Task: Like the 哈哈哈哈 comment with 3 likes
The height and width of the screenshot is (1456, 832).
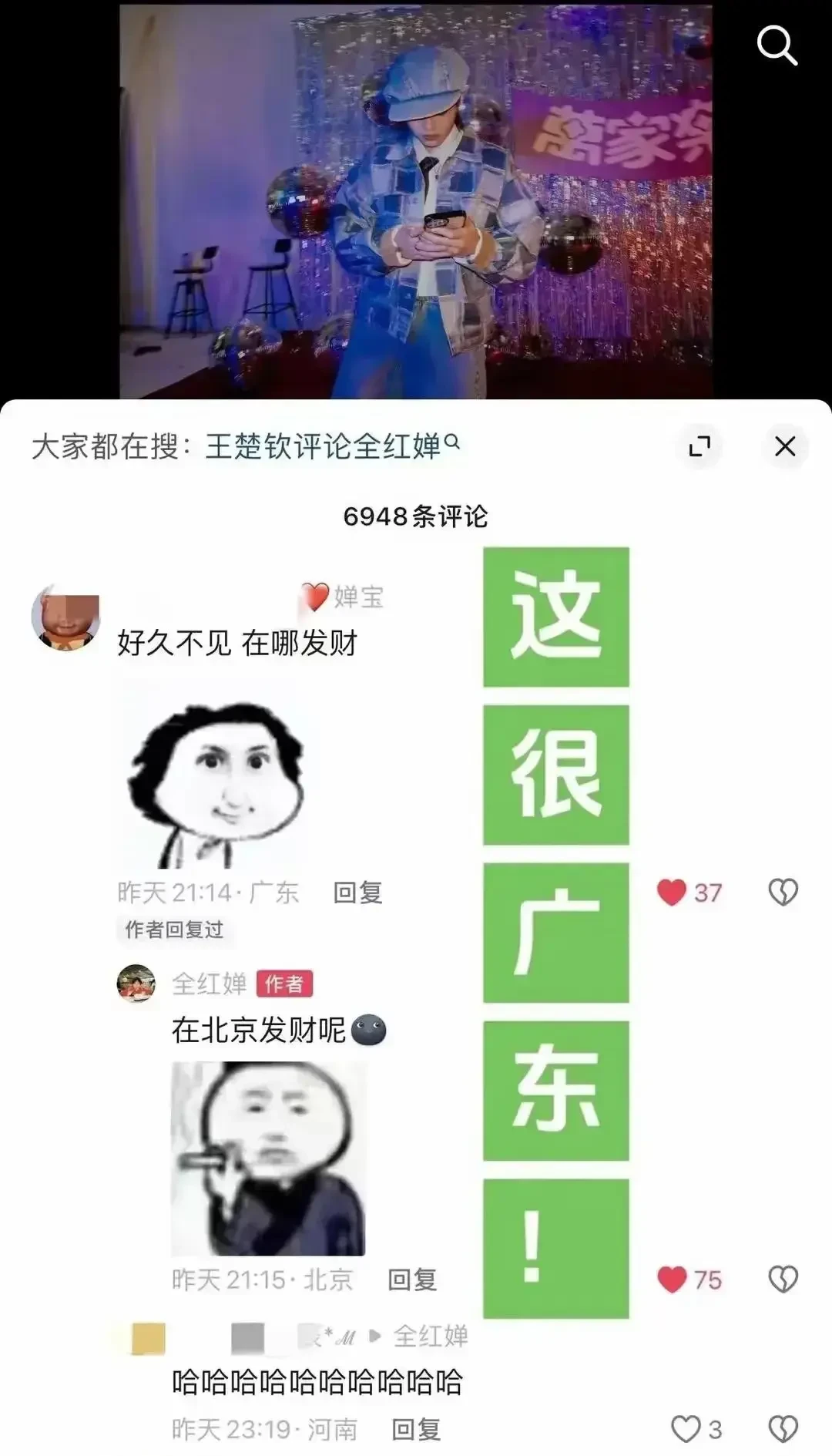Action: 685,1430
